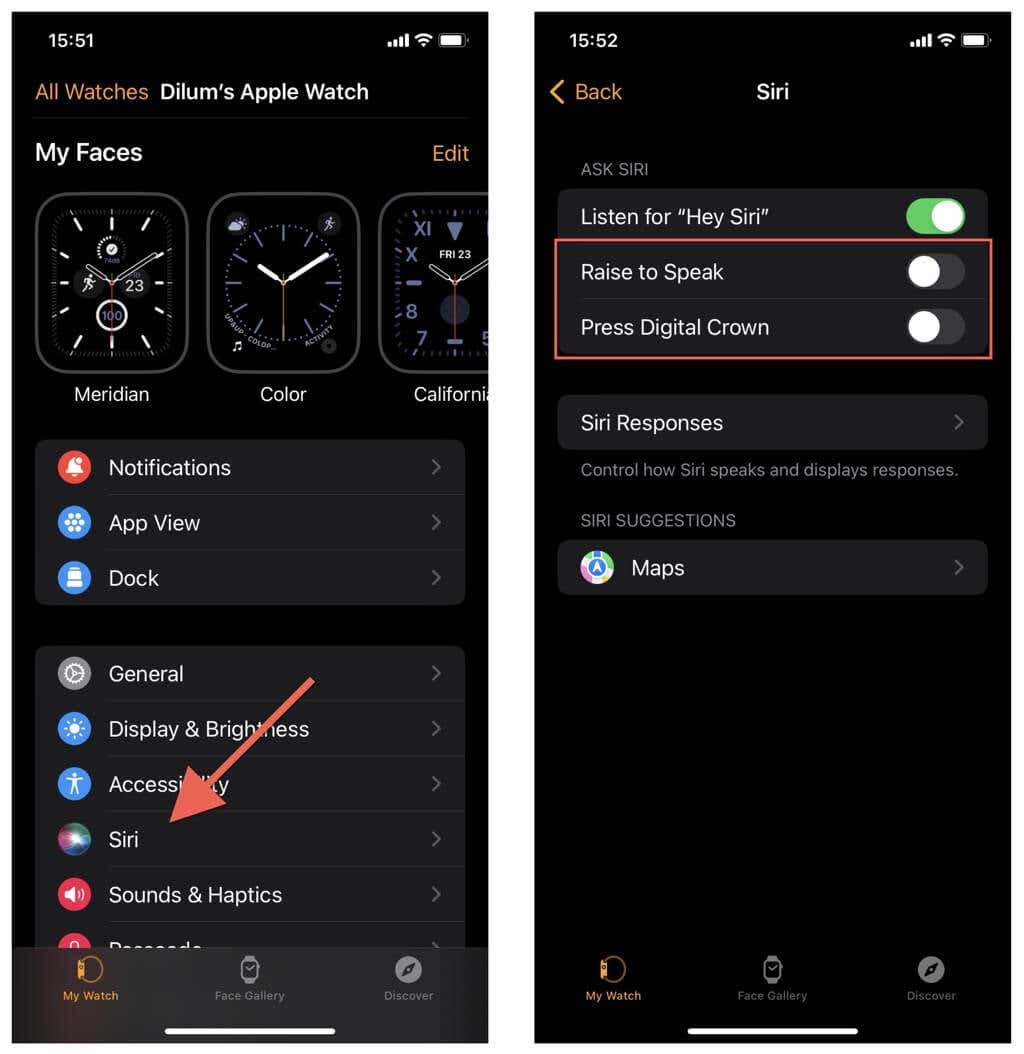Enable Raise to Speak
Screen dimensions: 1024x1054
click(x=935, y=272)
